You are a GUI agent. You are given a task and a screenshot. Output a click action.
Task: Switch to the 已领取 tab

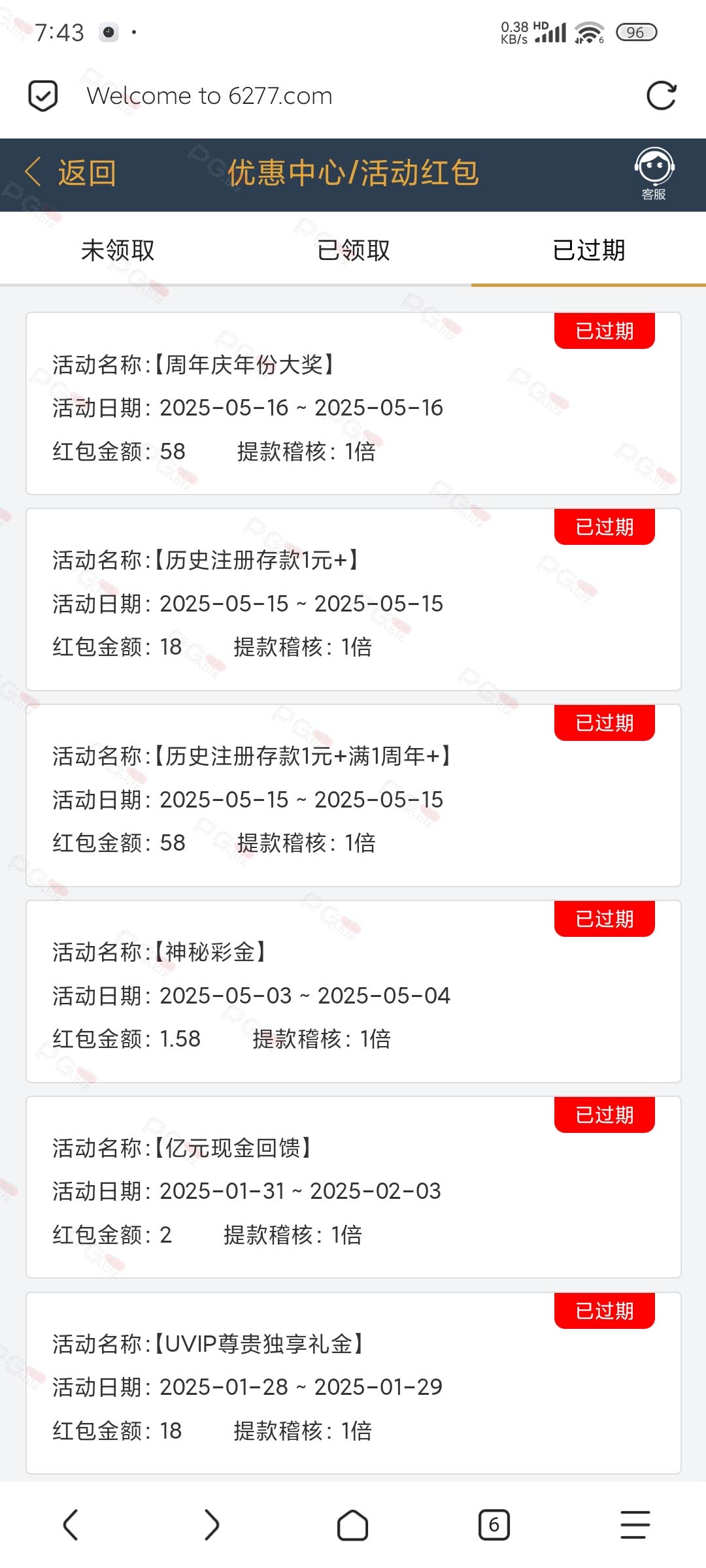(x=353, y=250)
